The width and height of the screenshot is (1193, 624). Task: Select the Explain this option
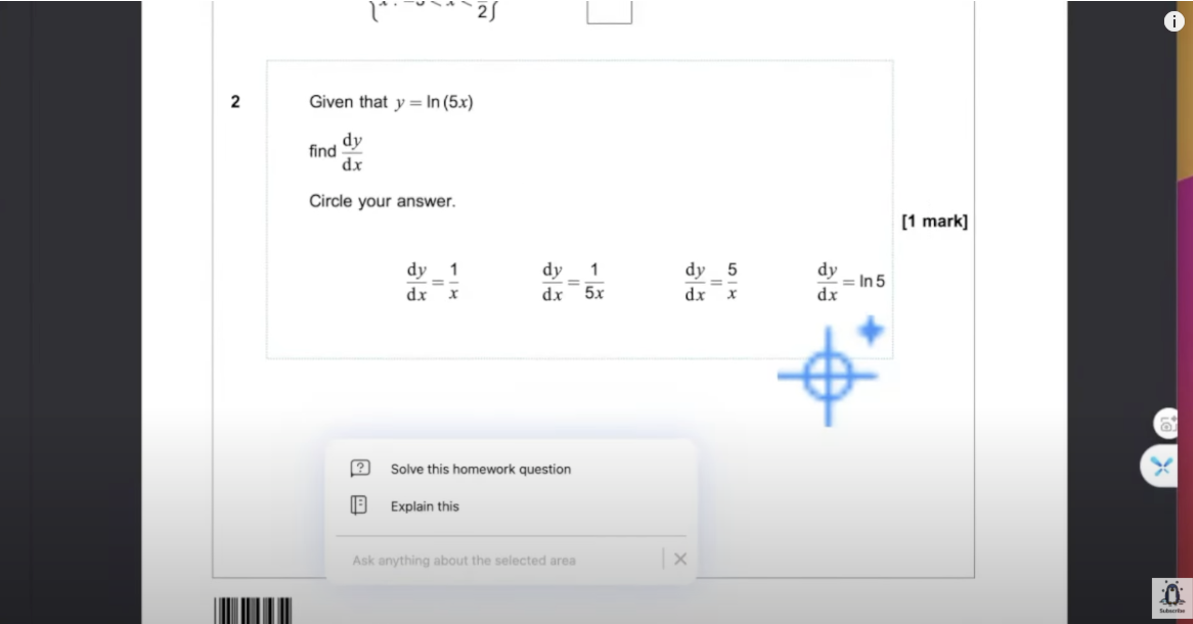coord(424,506)
